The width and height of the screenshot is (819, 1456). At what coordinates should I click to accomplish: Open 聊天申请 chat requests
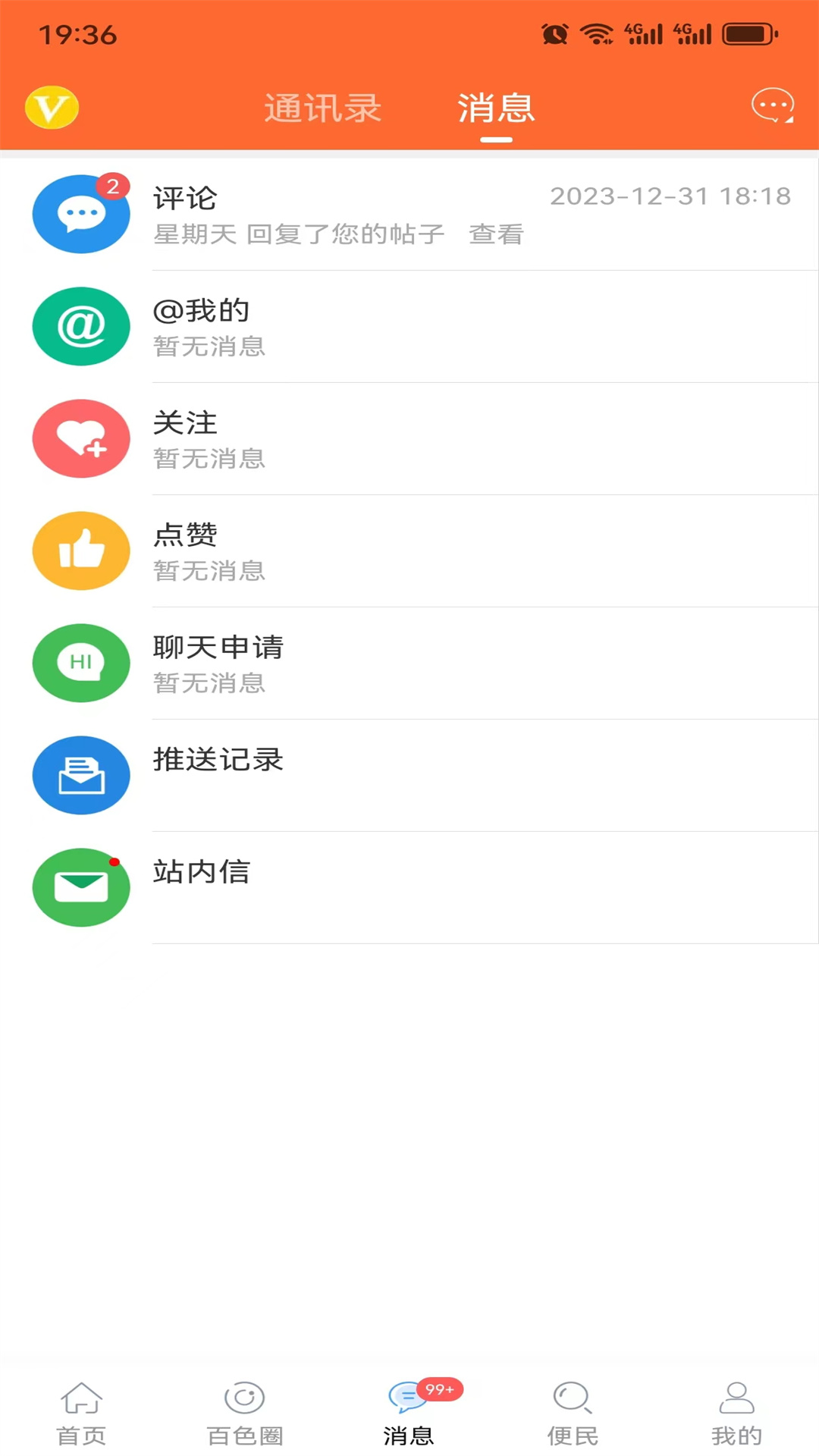tap(409, 664)
